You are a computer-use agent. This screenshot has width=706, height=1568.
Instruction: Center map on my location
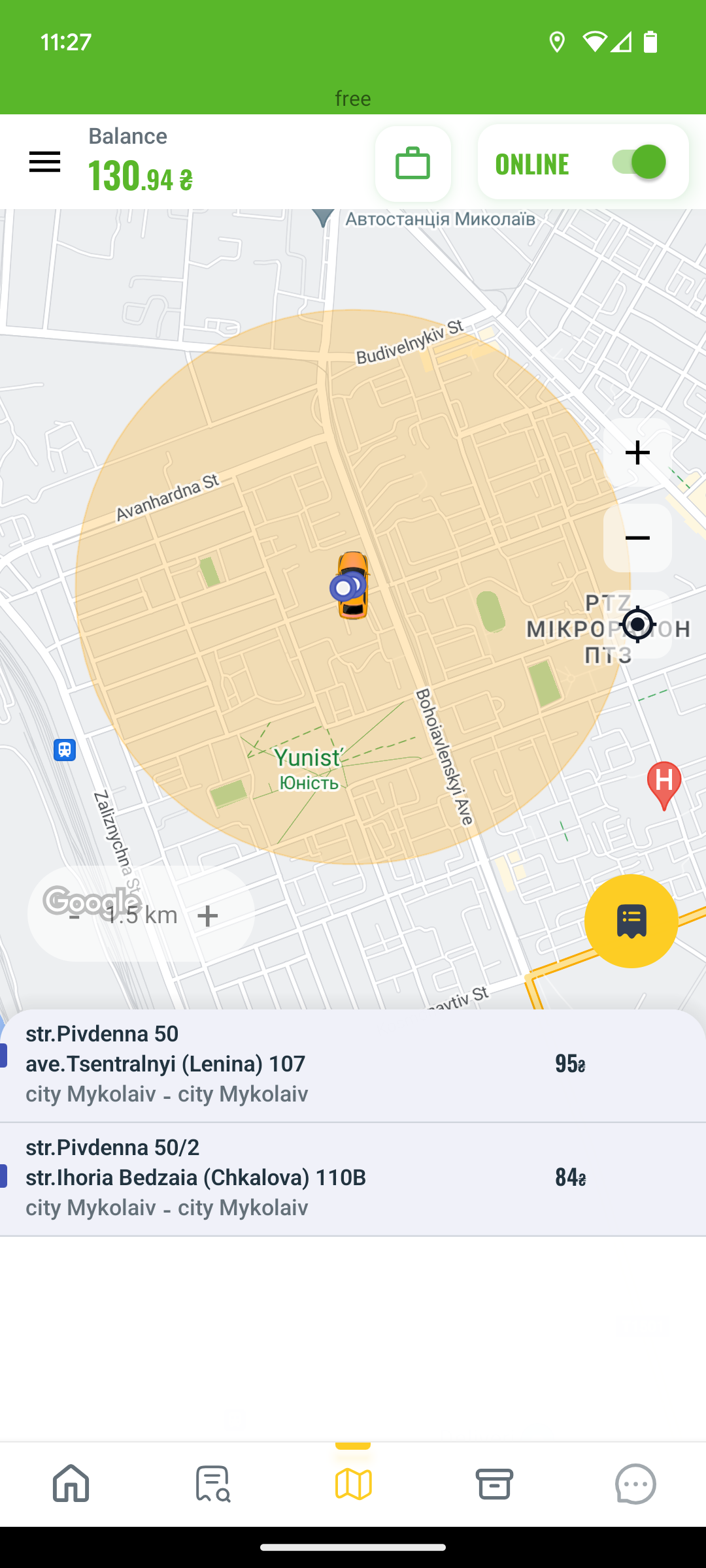pos(637,624)
